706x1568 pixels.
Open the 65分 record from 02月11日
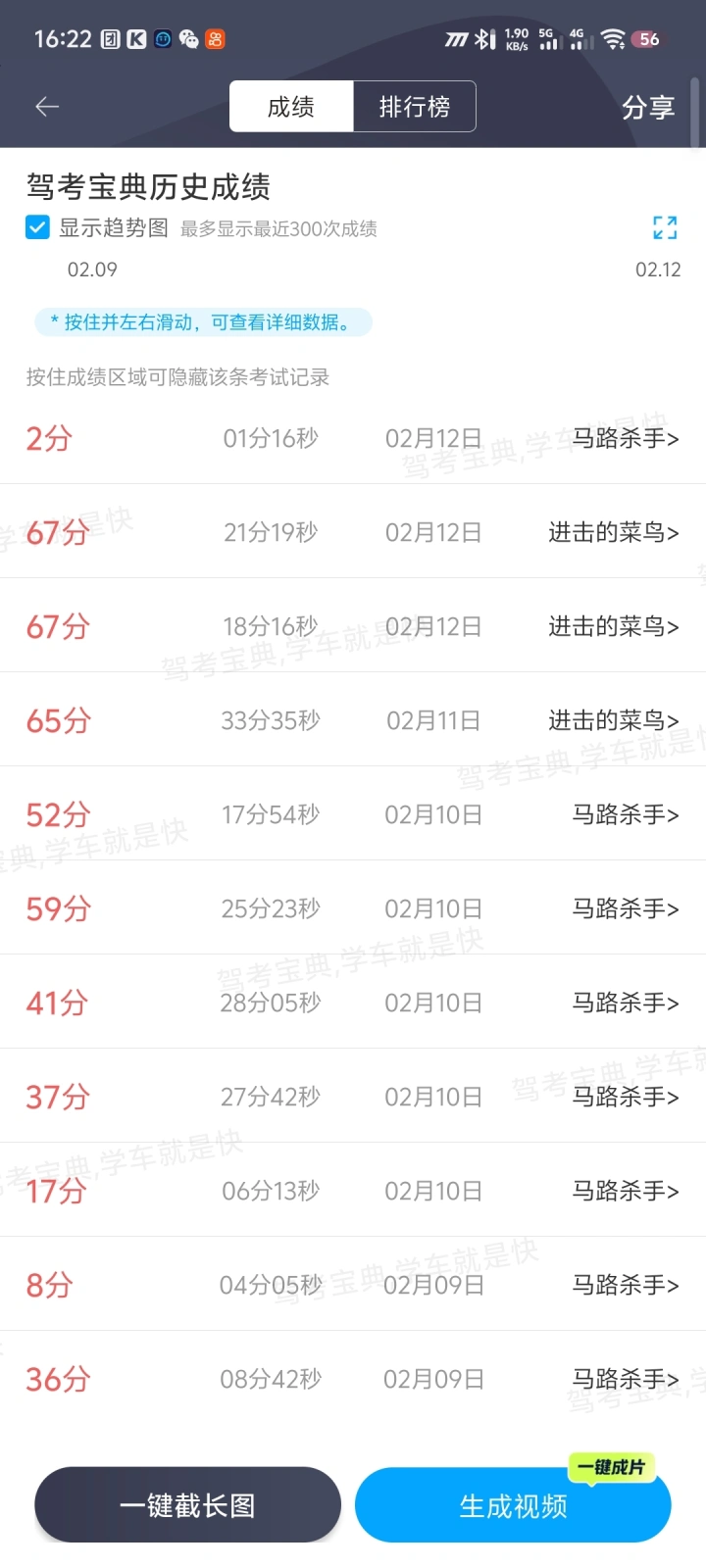[x=353, y=720]
